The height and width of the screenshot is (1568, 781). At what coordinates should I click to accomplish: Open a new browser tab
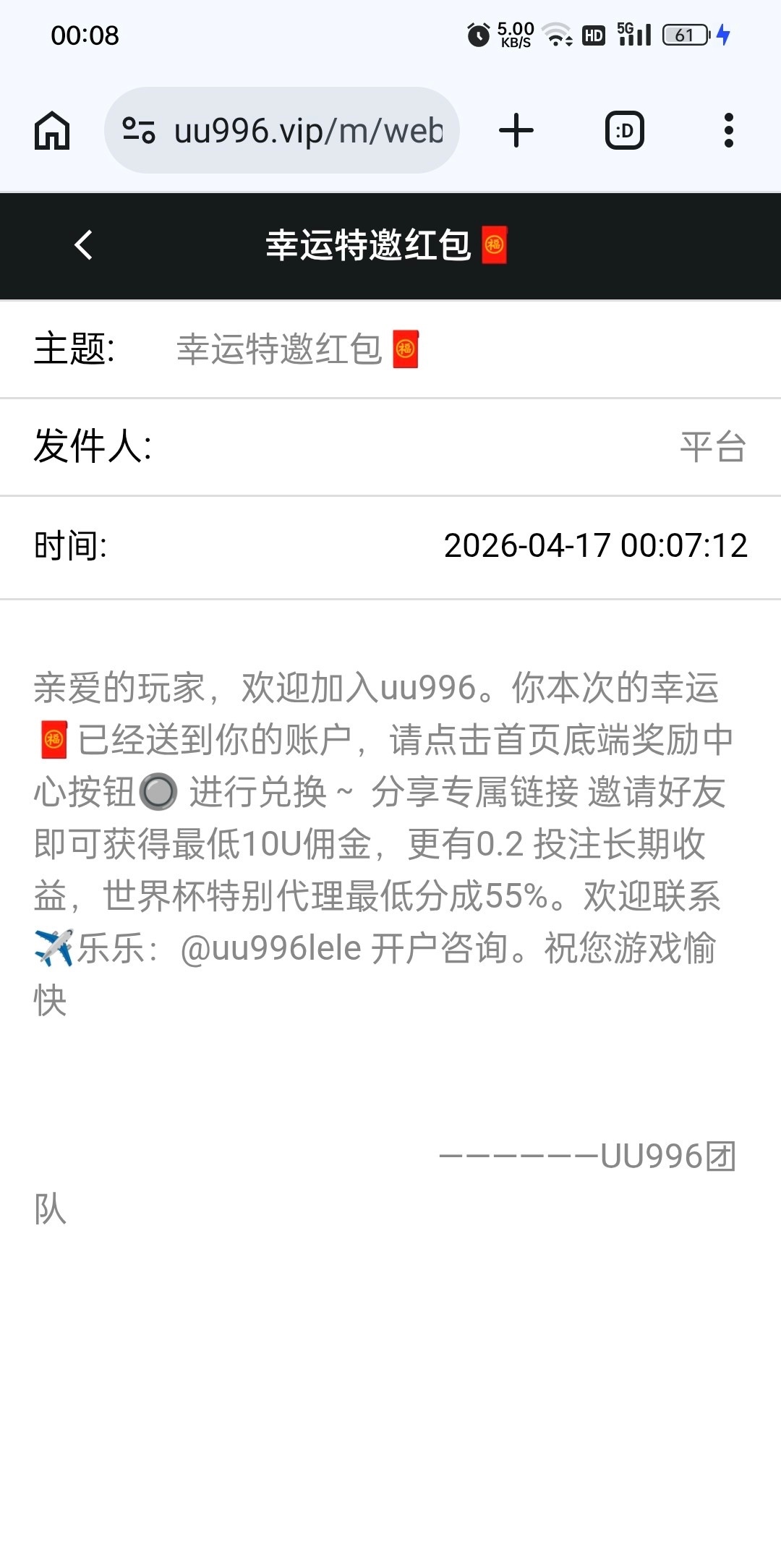coord(516,131)
